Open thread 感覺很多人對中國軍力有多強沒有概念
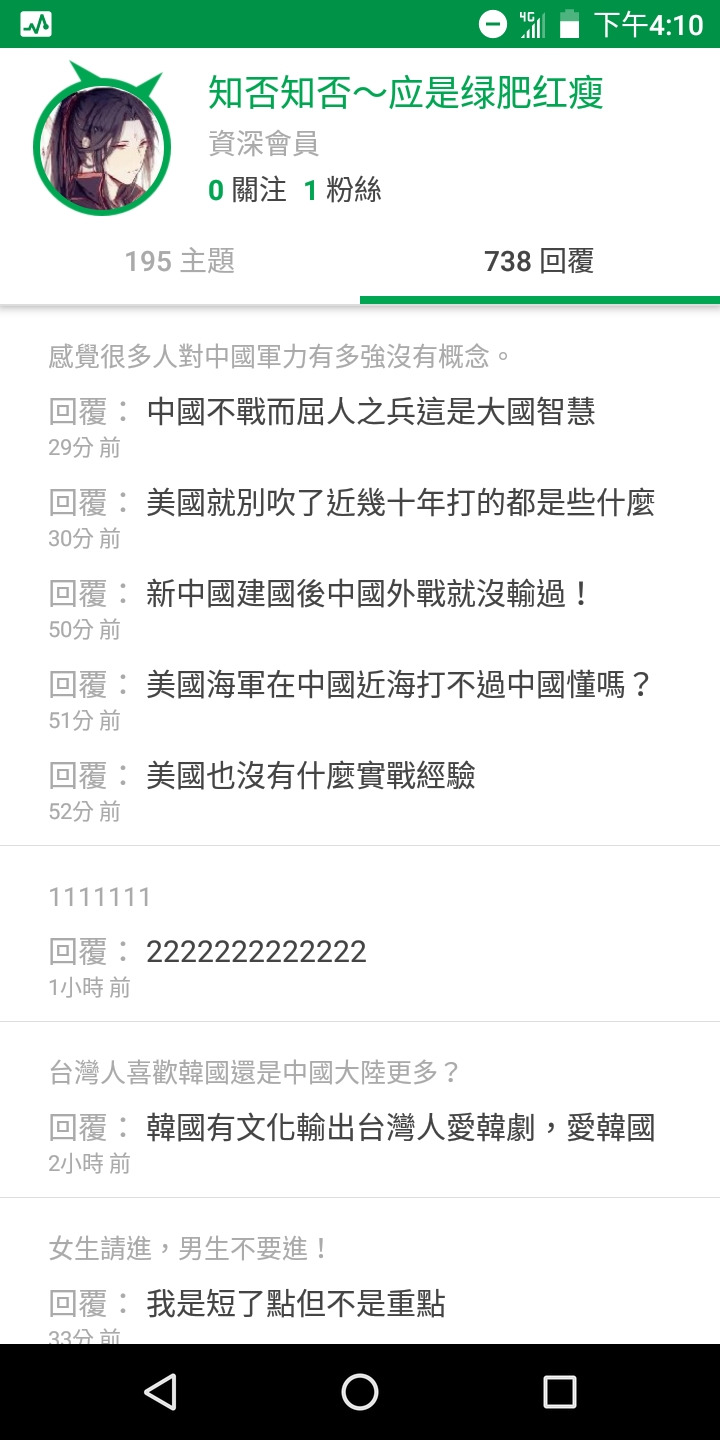720x1440 pixels. point(280,356)
